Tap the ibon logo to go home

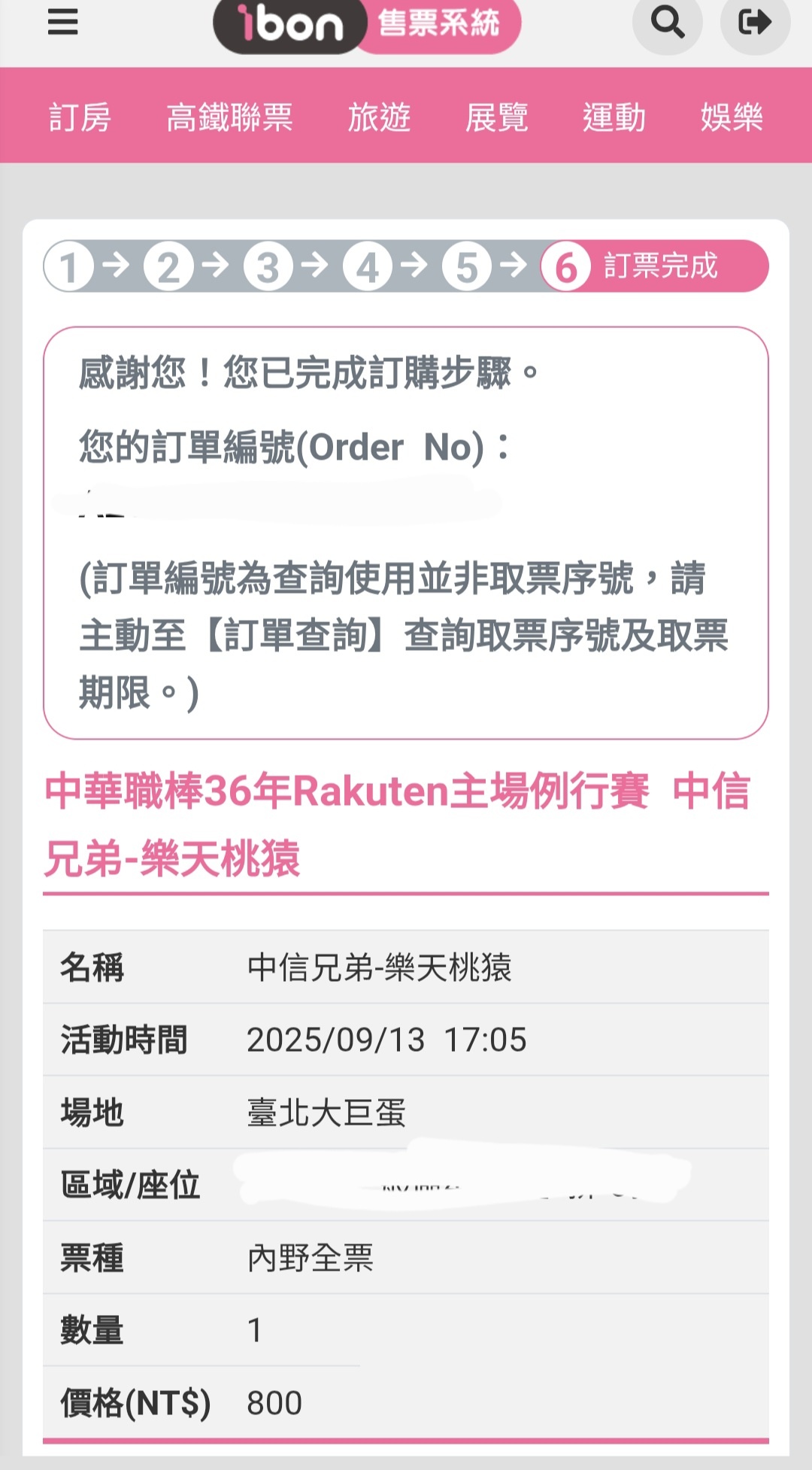tap(290, 24)
